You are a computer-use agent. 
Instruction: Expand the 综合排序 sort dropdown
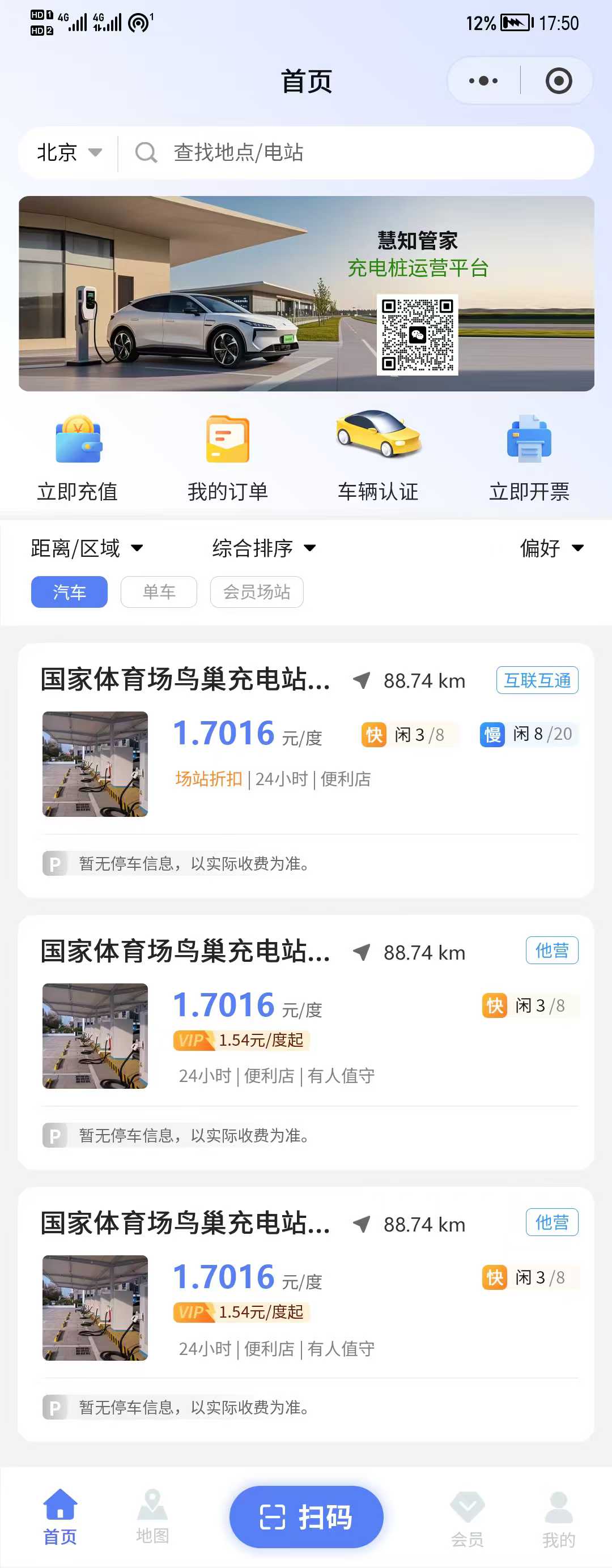coord(263,548)
